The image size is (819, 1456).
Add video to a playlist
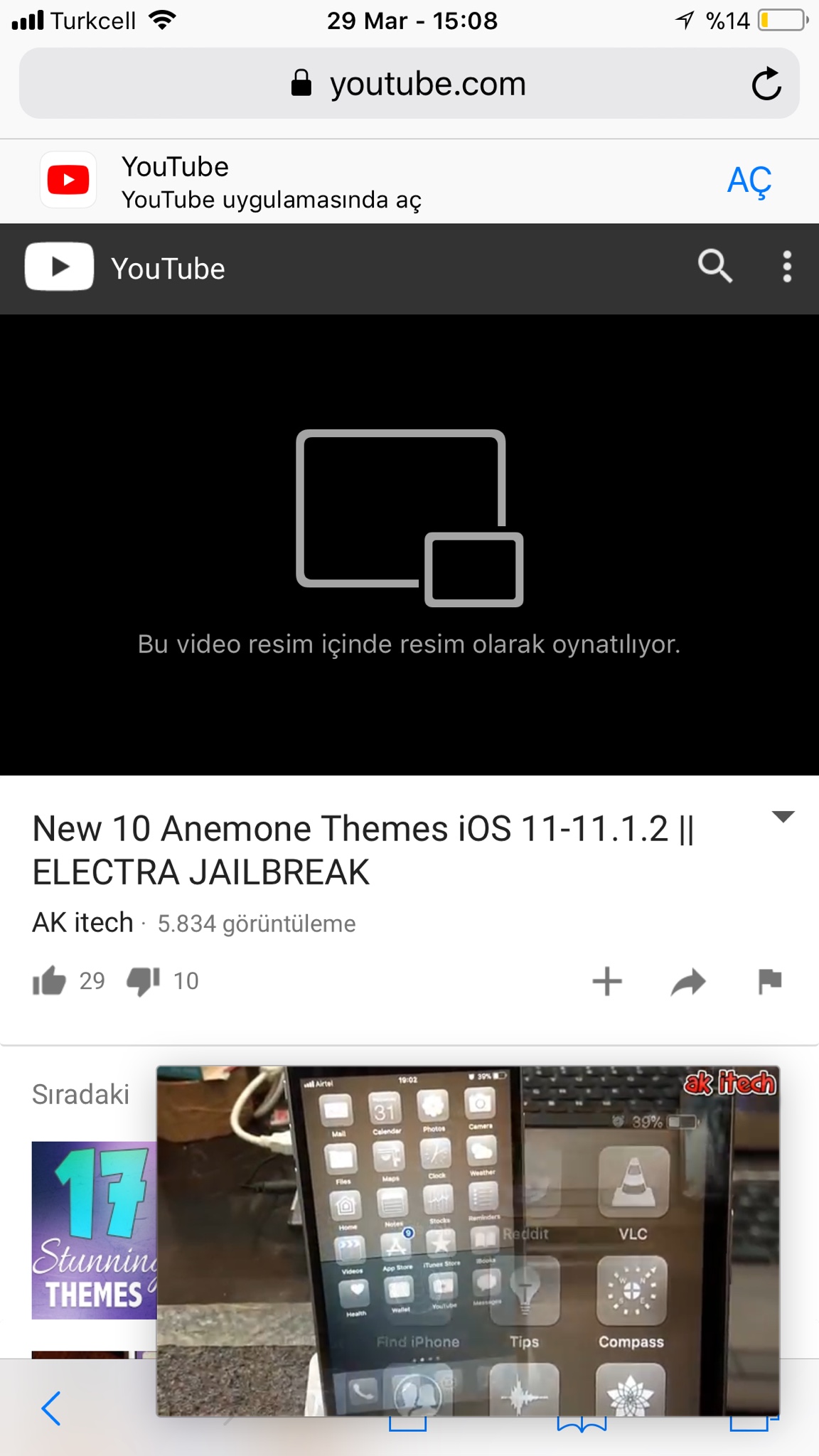(x=607, y=981)
